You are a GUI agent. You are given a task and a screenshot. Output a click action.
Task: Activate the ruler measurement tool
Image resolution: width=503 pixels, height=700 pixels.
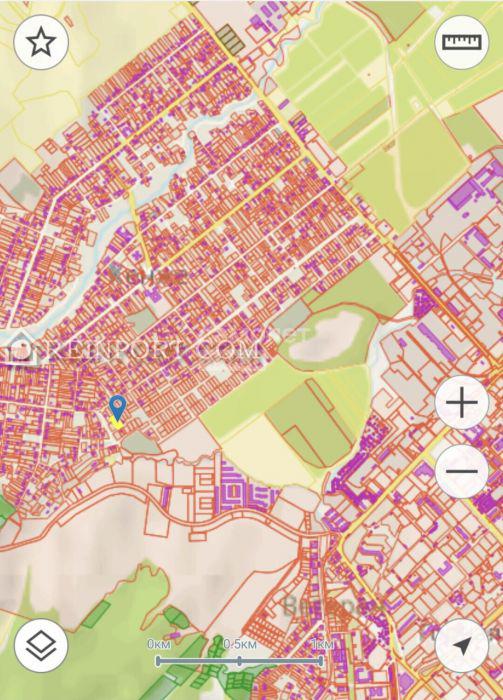pyautogui.click(x=461, y=42)
